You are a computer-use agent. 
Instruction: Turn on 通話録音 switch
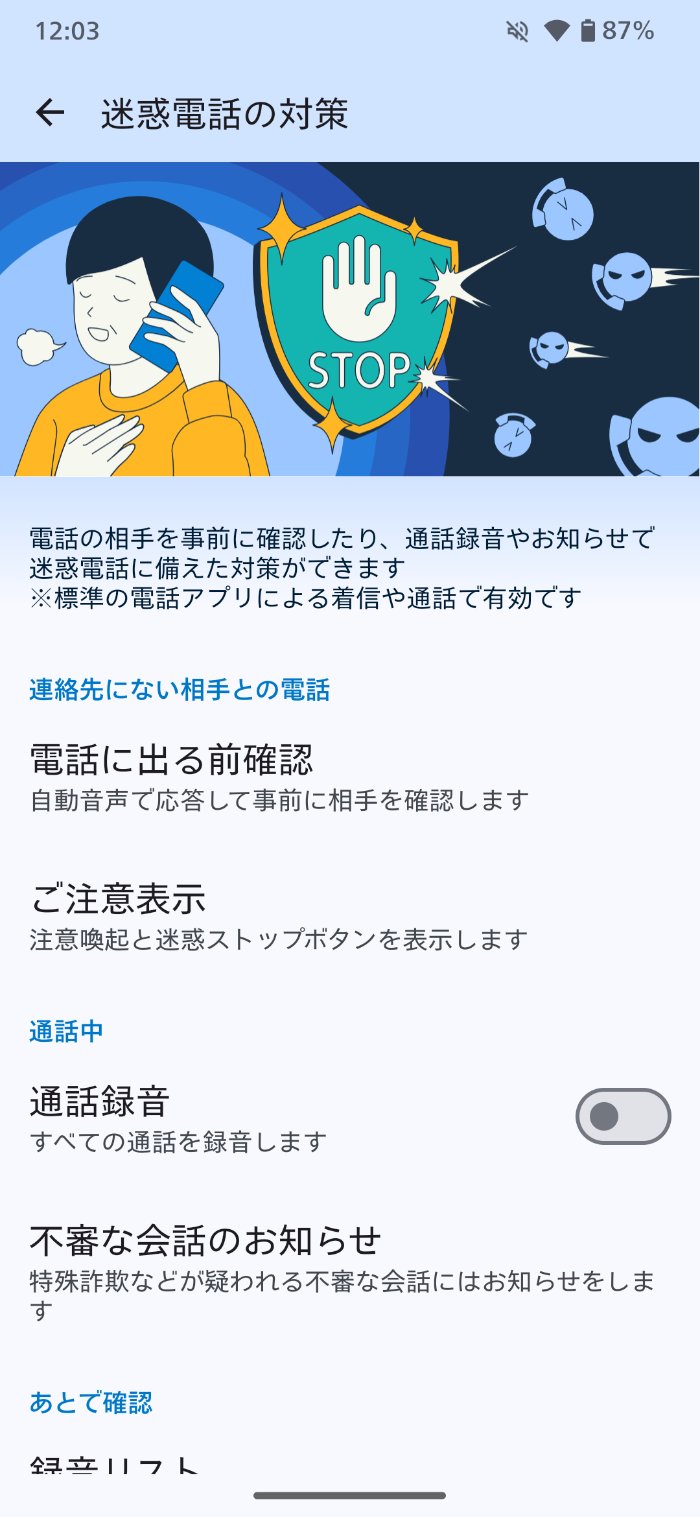pyautogui.click(x=622, y=1116)
